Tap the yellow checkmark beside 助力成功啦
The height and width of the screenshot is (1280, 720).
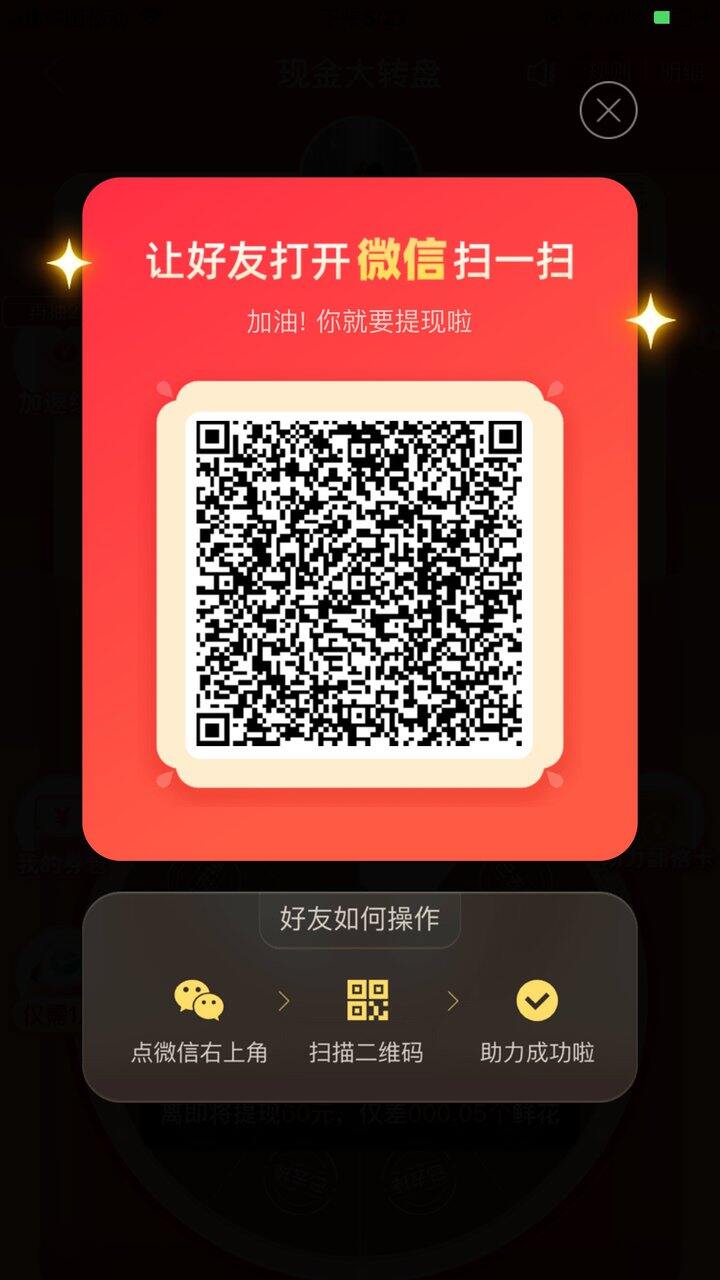pyautogui.click(x=536, y=999)
